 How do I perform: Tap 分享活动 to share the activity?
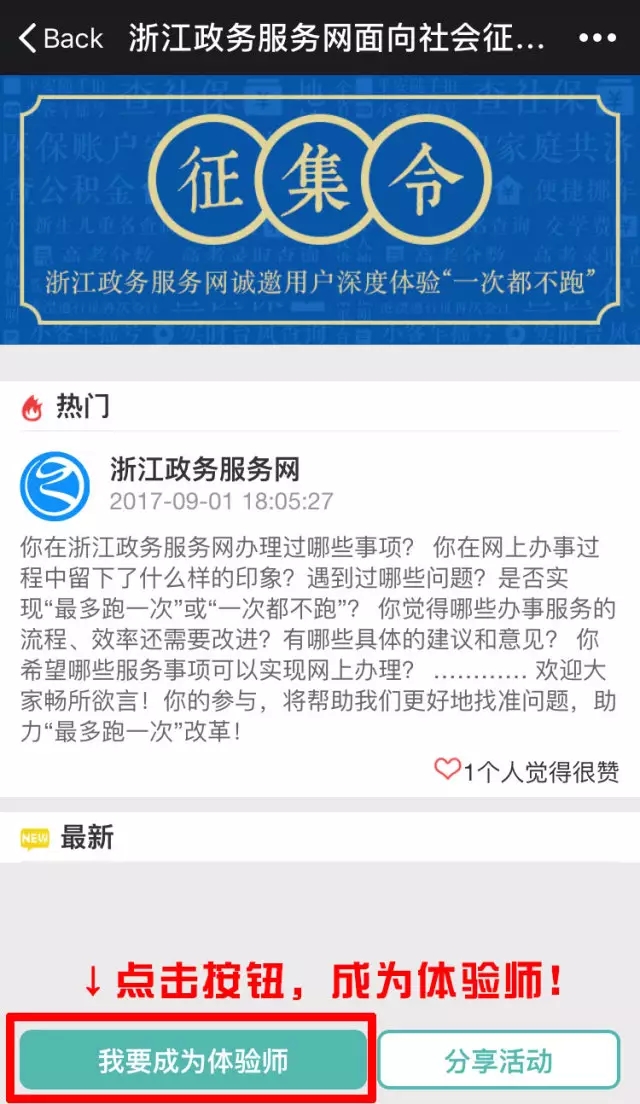tap(498, 1061)
